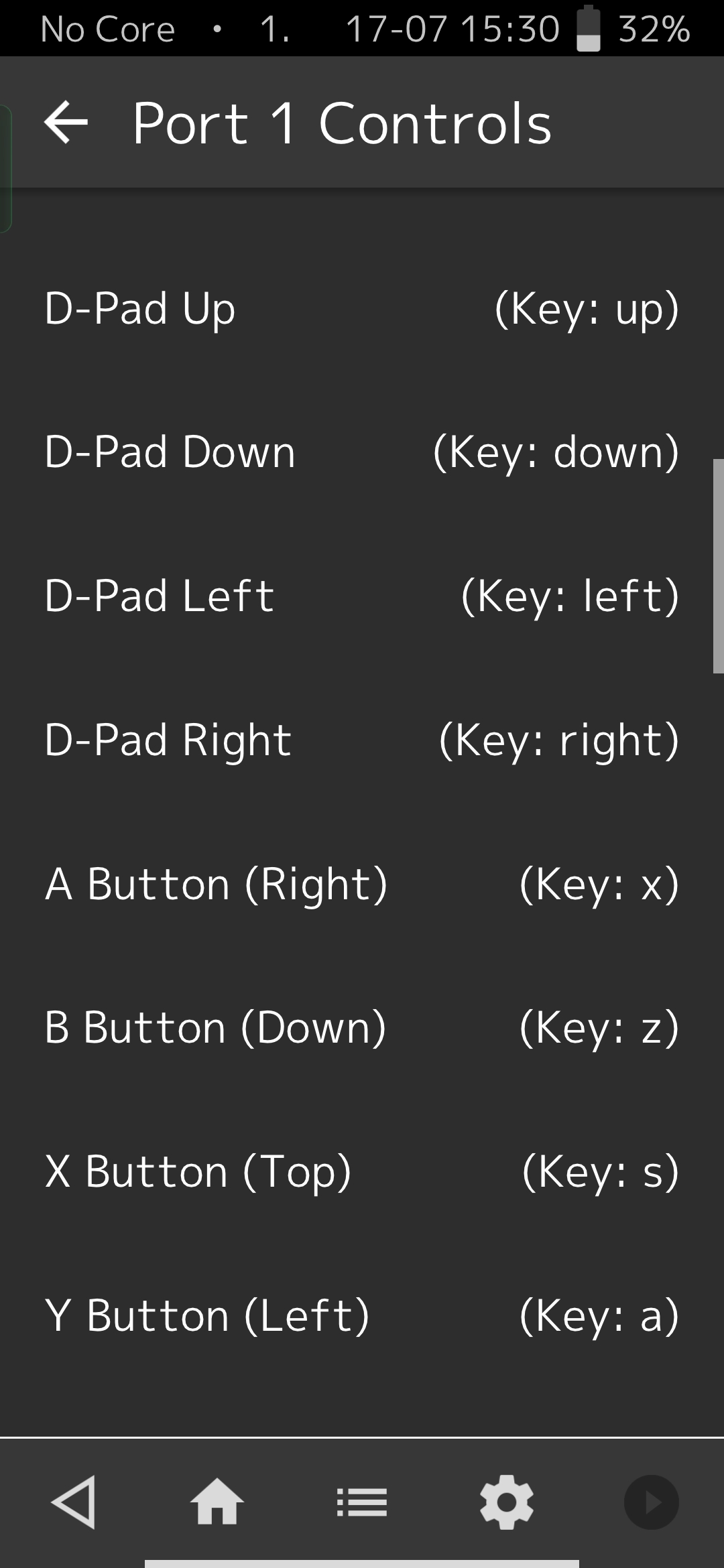Viewport: 724px width, 1568px height.
Task: Remap the D-Pad Down binding
Action: click(x=362, y=451)
